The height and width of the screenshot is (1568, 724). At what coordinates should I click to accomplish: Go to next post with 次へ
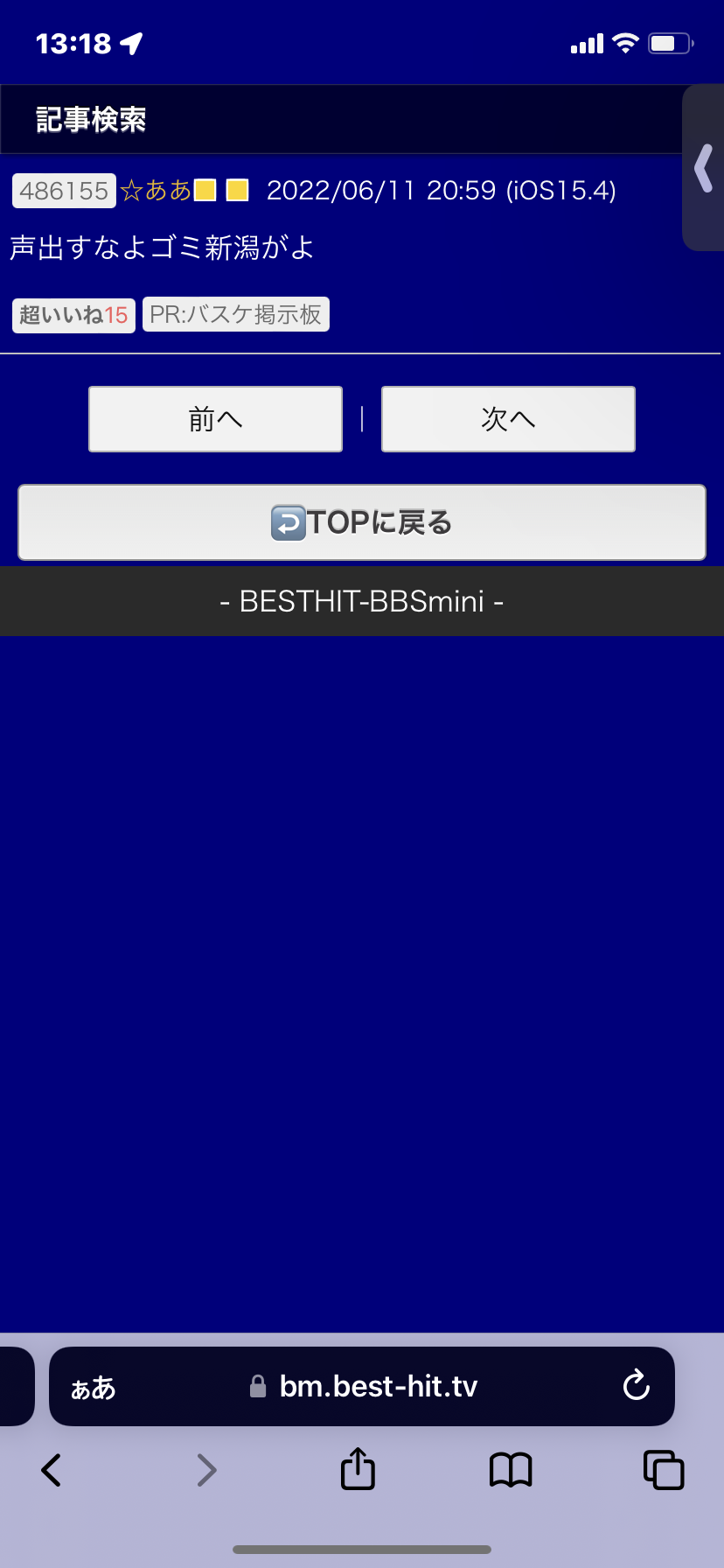508,419
